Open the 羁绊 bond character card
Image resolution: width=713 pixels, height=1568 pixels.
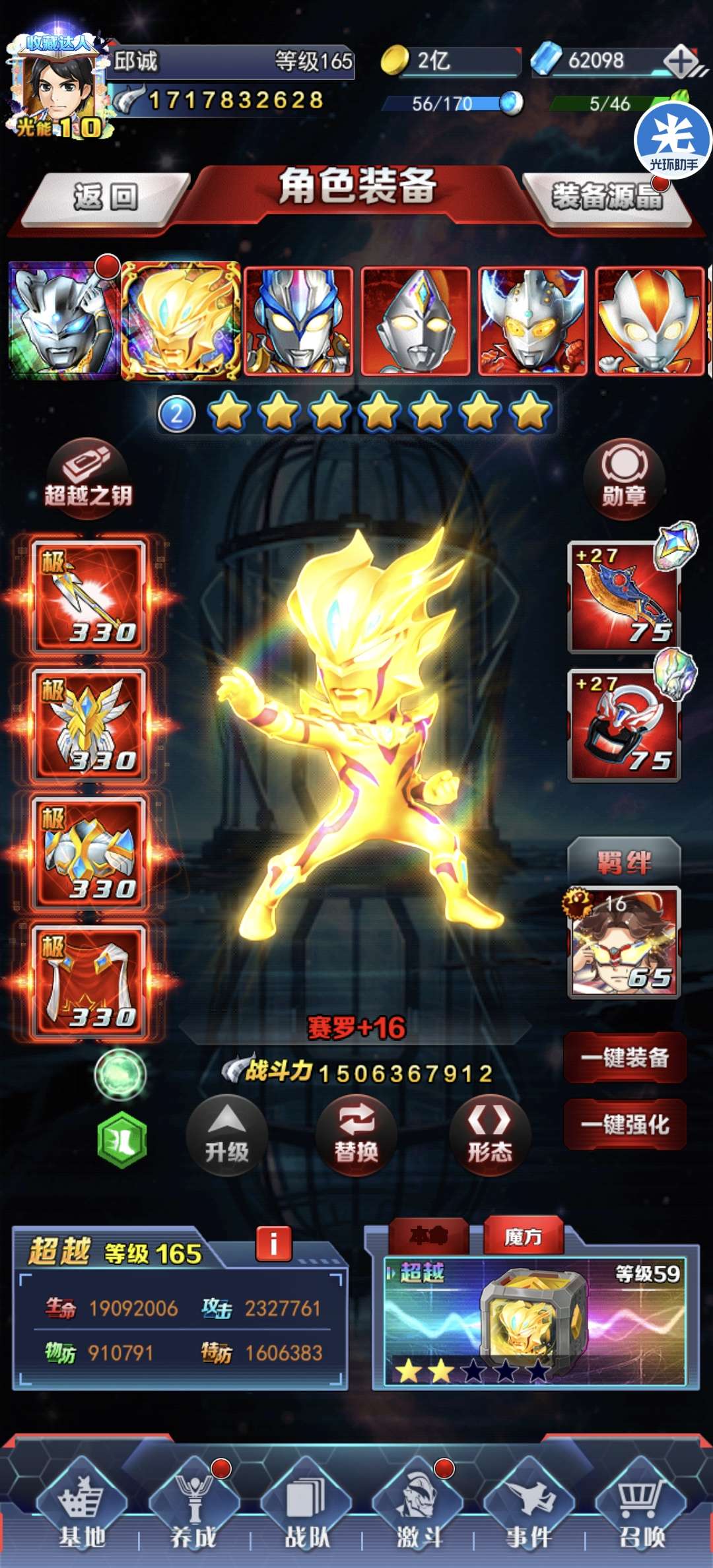[624, 942]
